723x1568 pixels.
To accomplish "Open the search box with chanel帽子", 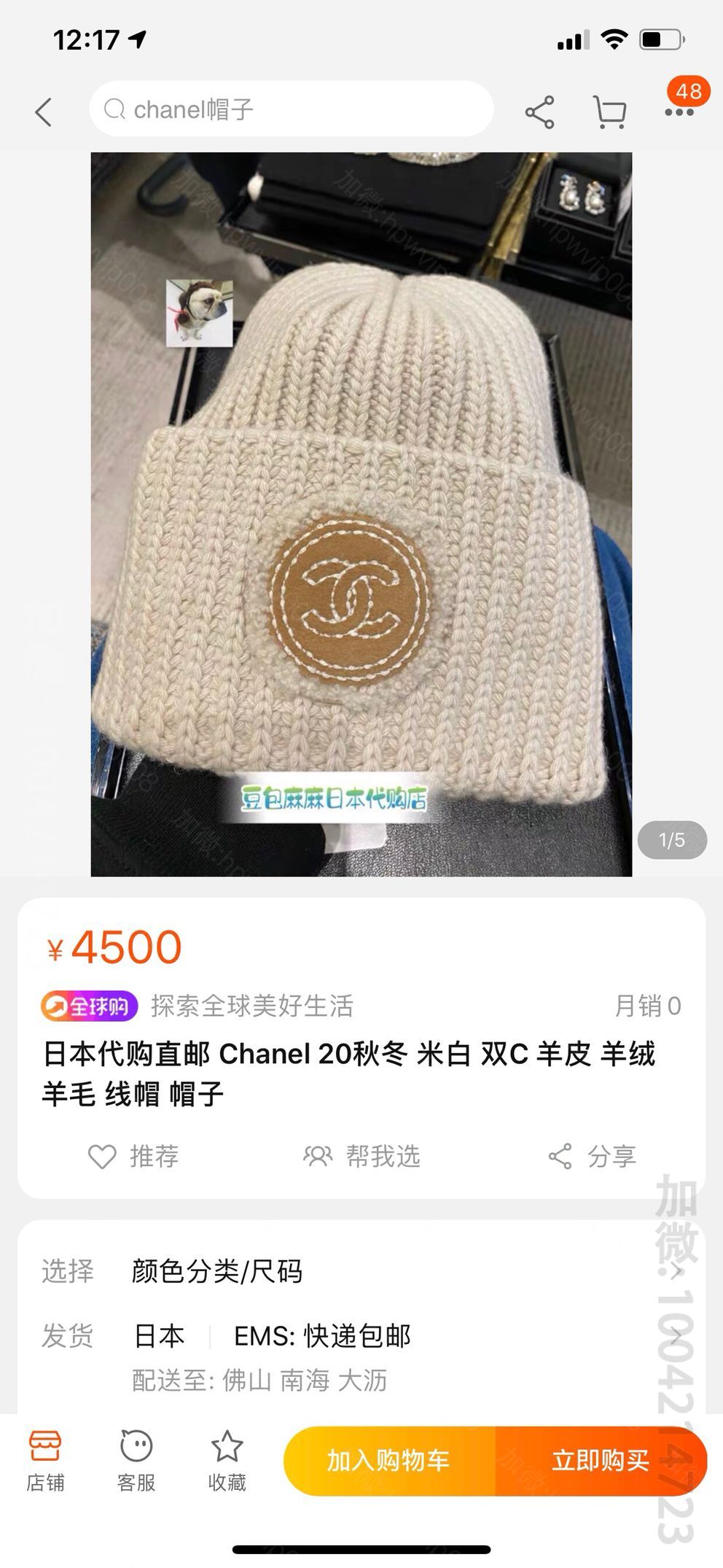I will pyautogui.click(x=292, y=109).
